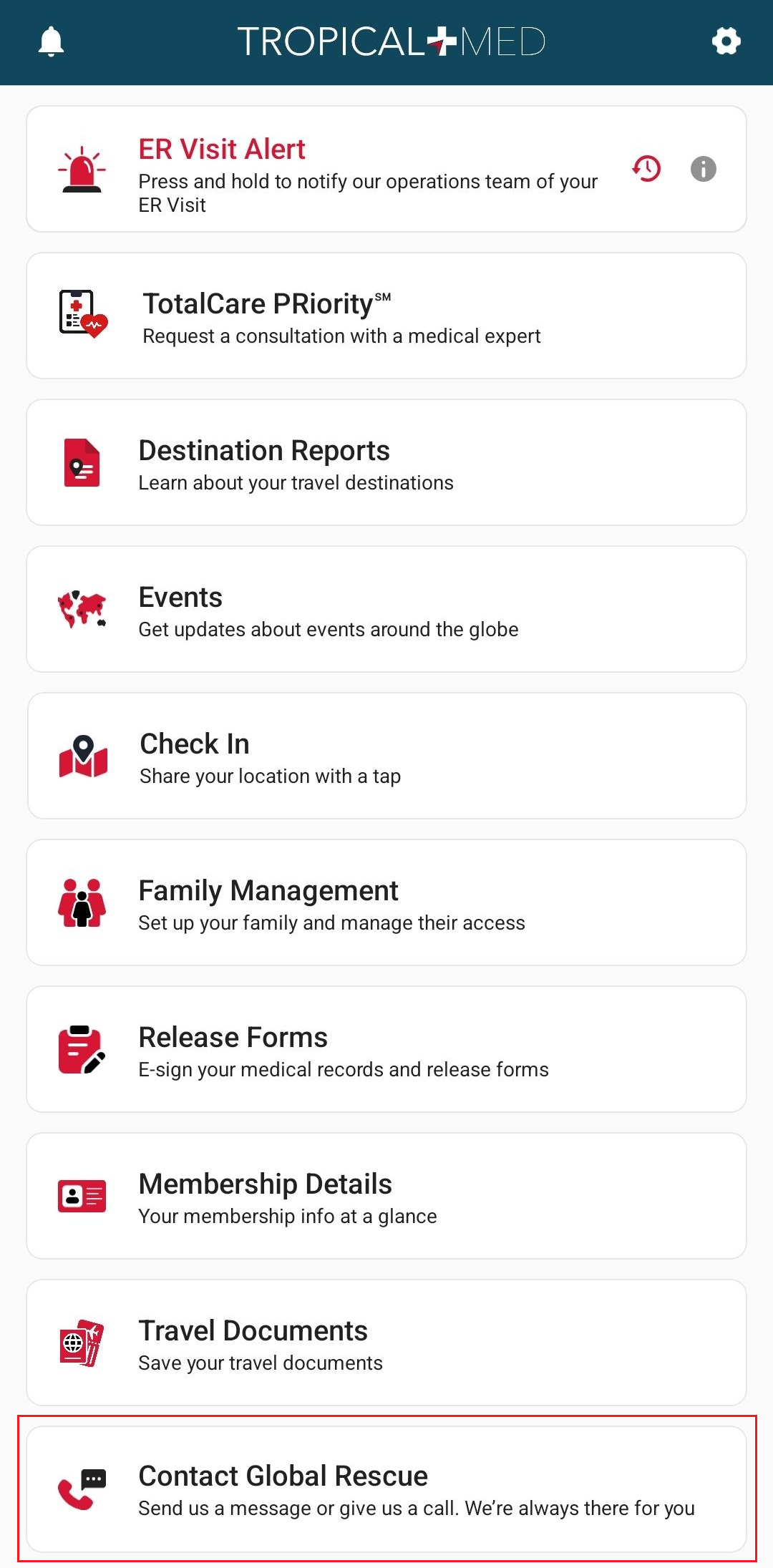Open the settings gear
773x1568 pixels.
[726, 41]
